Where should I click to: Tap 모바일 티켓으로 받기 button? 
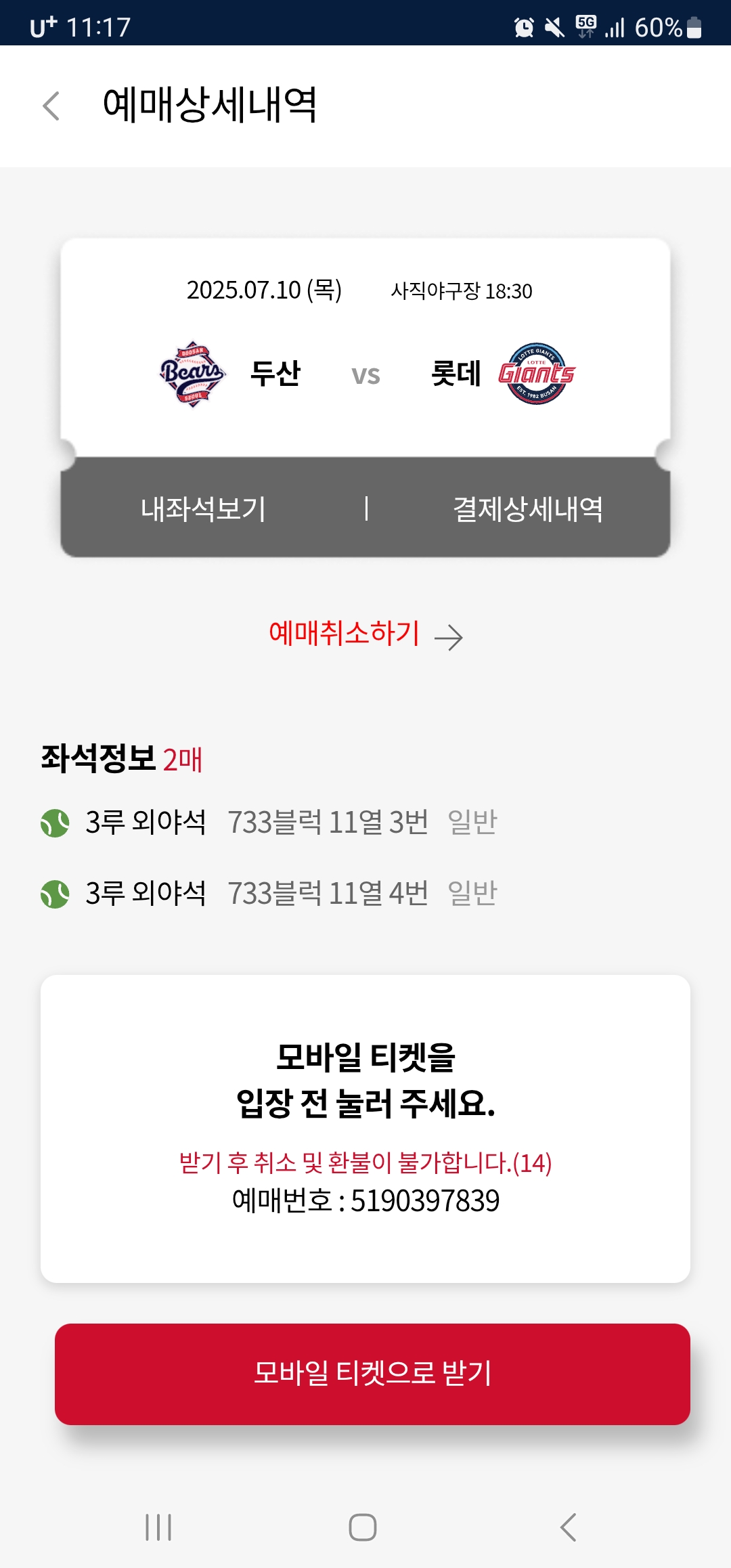coord(372,1374)
